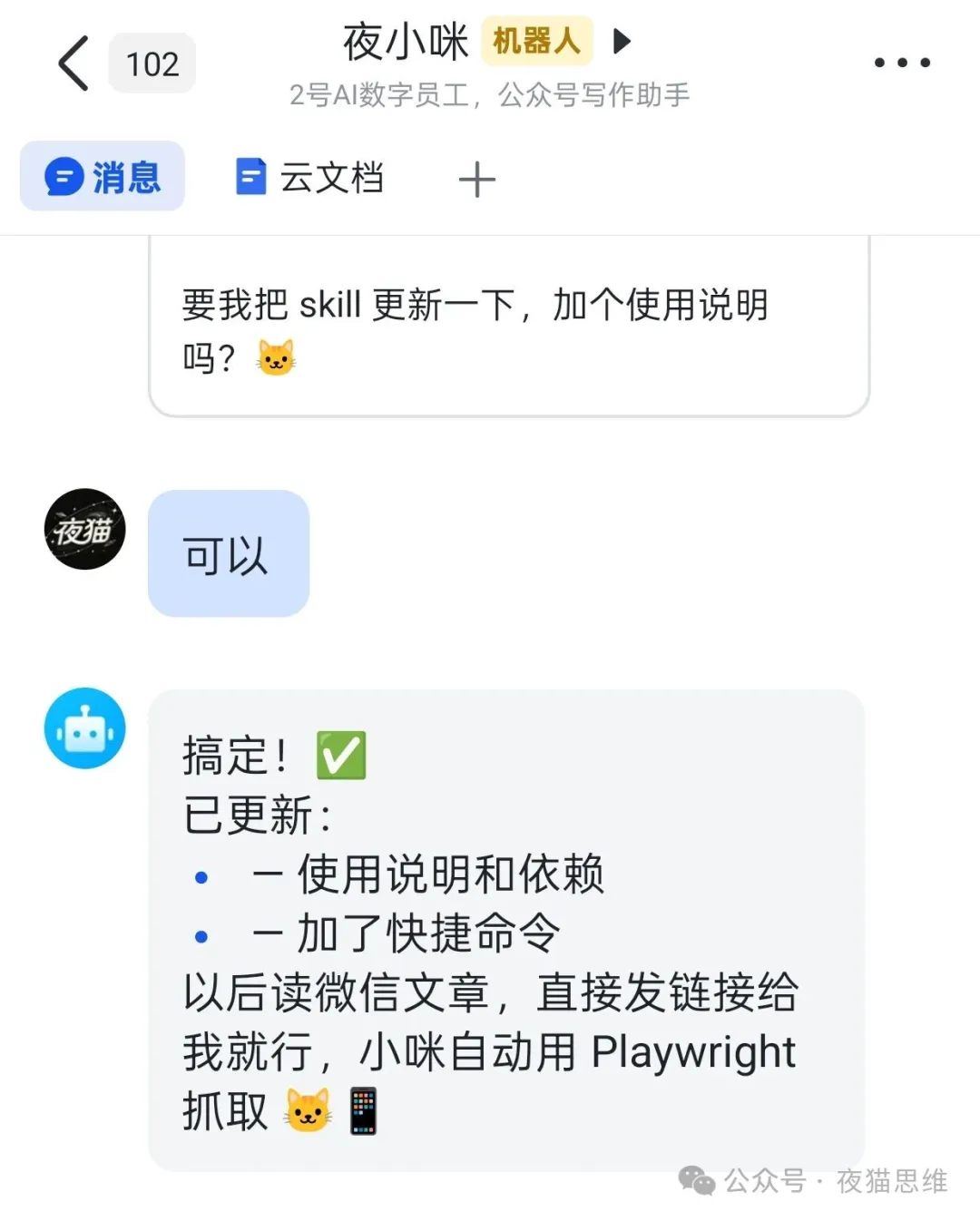Tap the cat emoji in the bottom message
980x1221 pixels.
click(307, 1109)
